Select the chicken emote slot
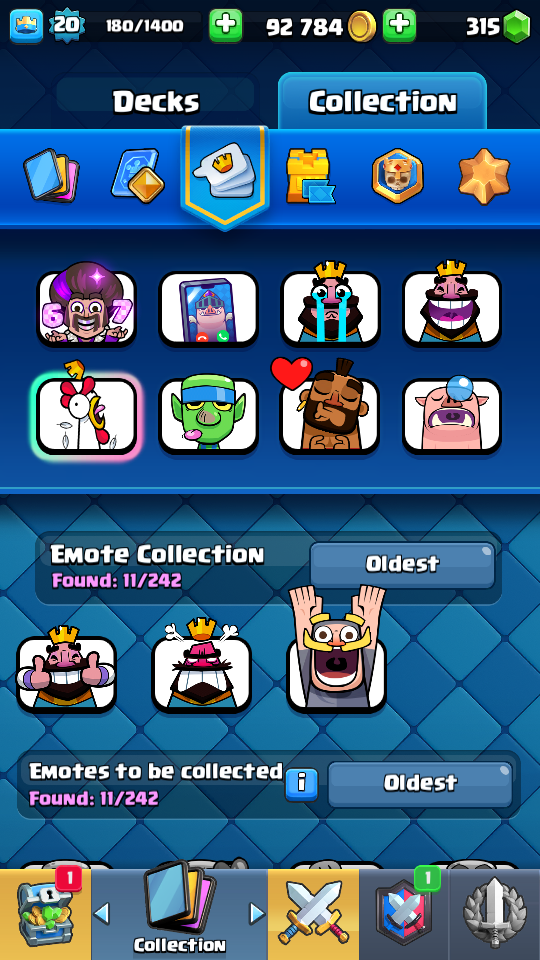Viewport: 540px width, 960px height. coord(86,415)
